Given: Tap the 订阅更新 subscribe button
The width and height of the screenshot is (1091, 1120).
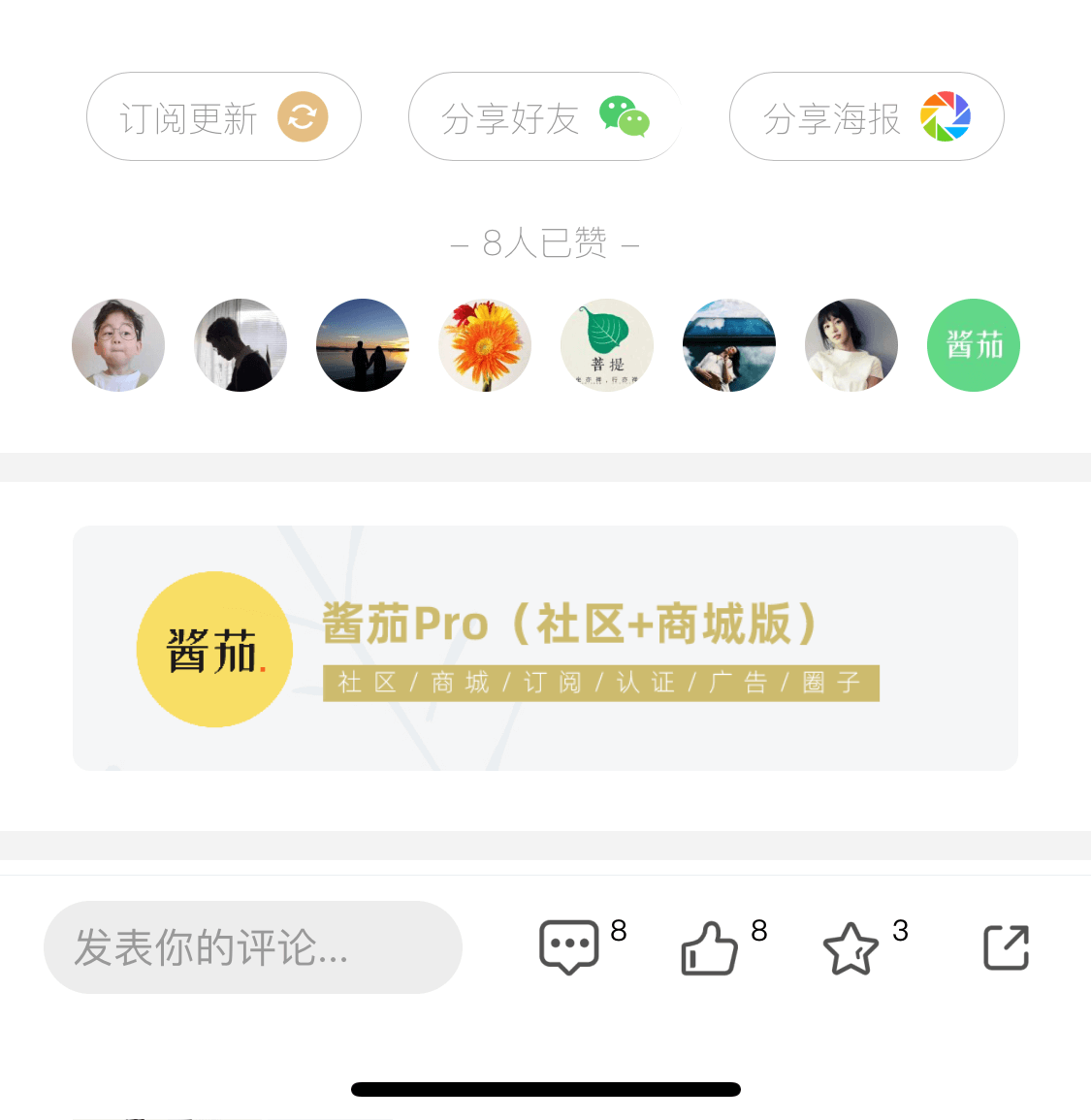Looking at the screenshot, I should 224,116.
